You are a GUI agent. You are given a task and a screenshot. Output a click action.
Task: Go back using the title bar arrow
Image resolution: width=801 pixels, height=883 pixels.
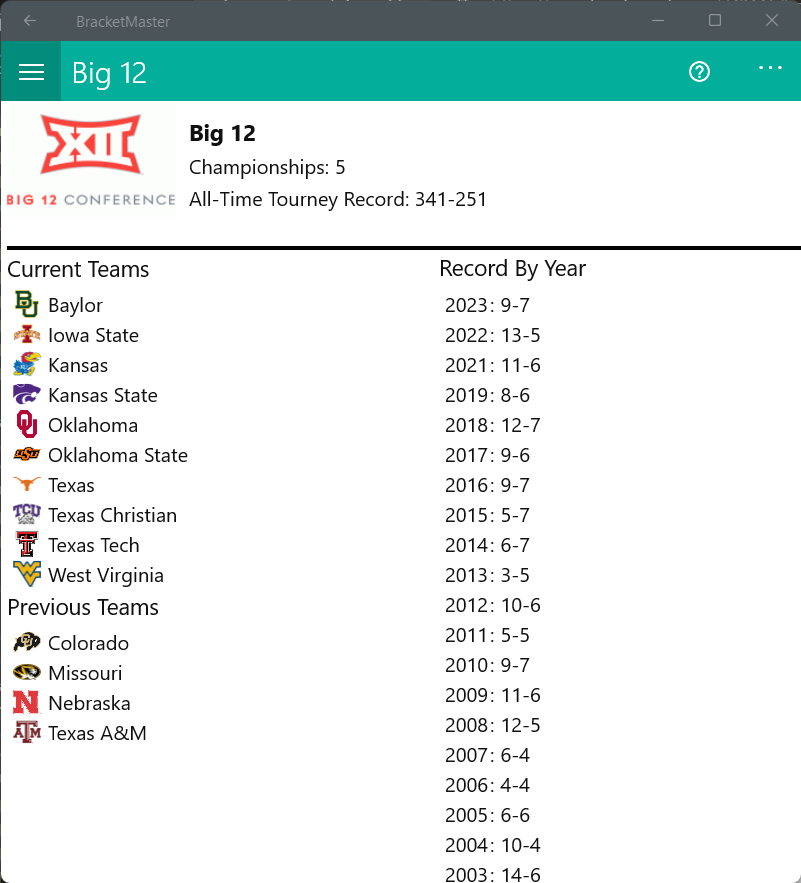(x=30, y=21)
